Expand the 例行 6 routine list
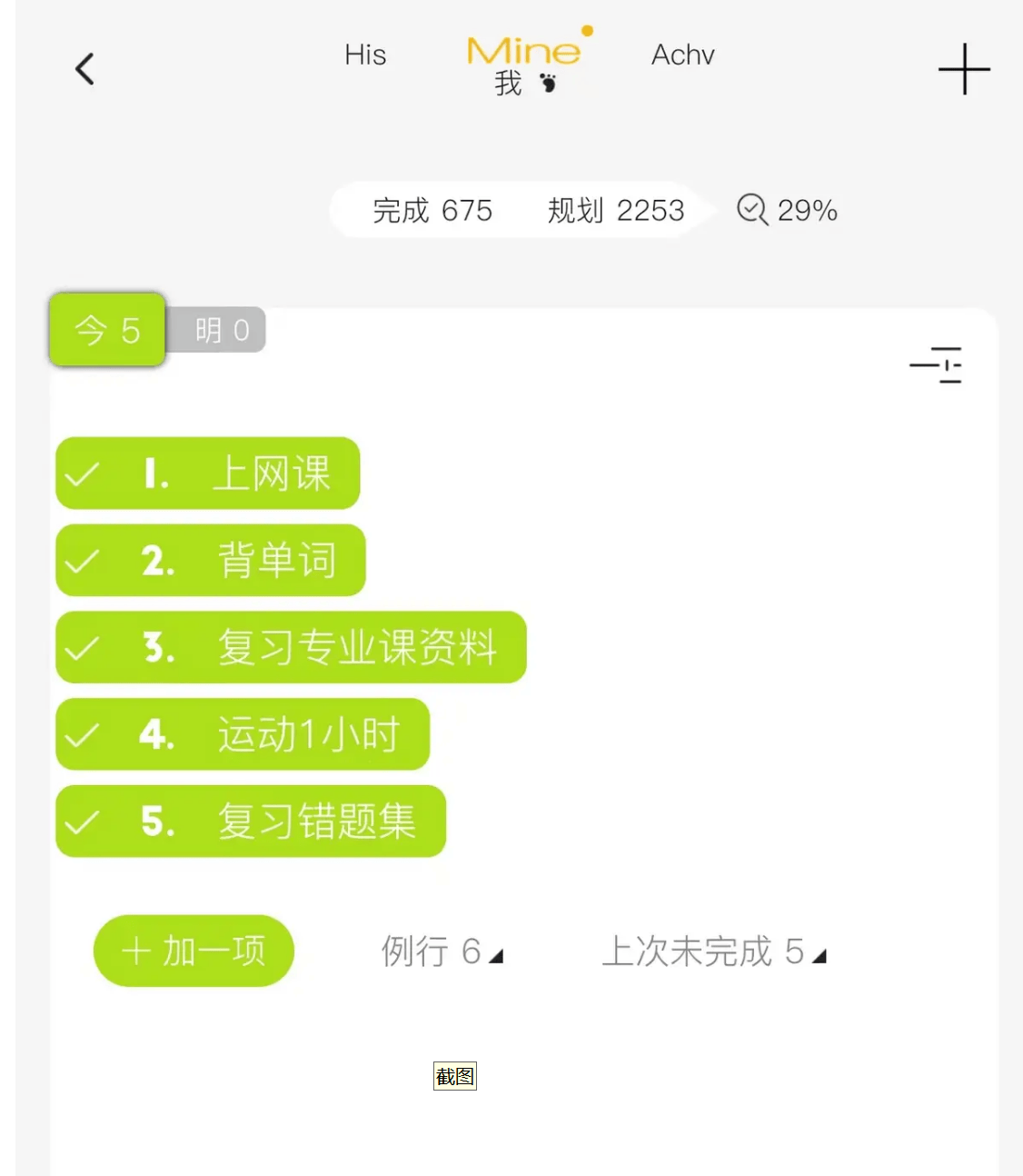The width and height of the screenshot is (1023, 1176). 442,952
